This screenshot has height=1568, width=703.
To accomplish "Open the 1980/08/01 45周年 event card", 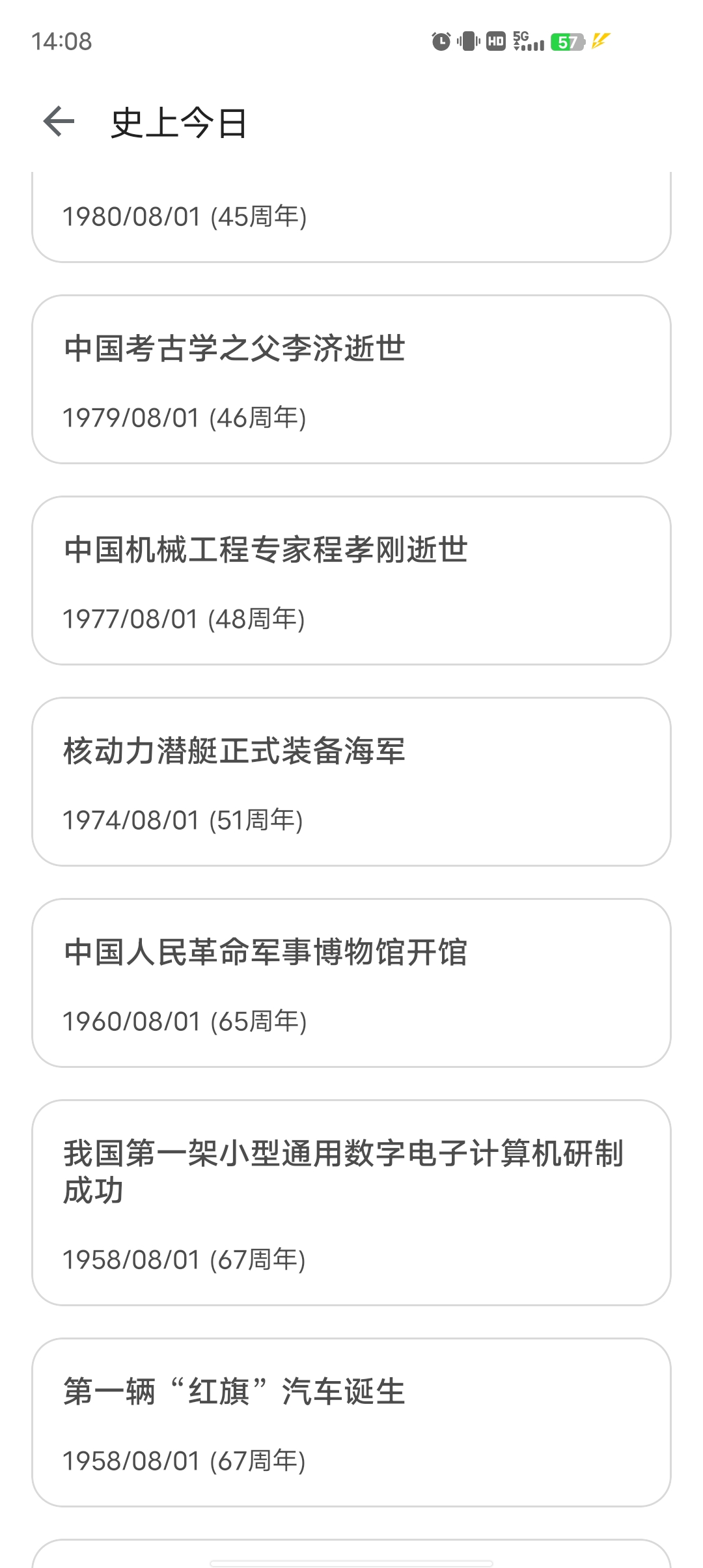I will click(351, 218).
